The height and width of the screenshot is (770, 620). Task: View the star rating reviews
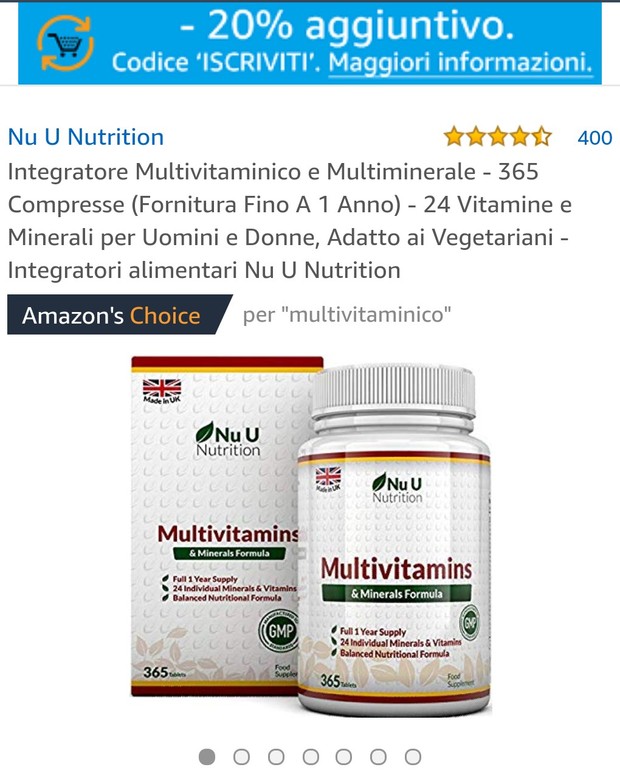pos(497,137)
